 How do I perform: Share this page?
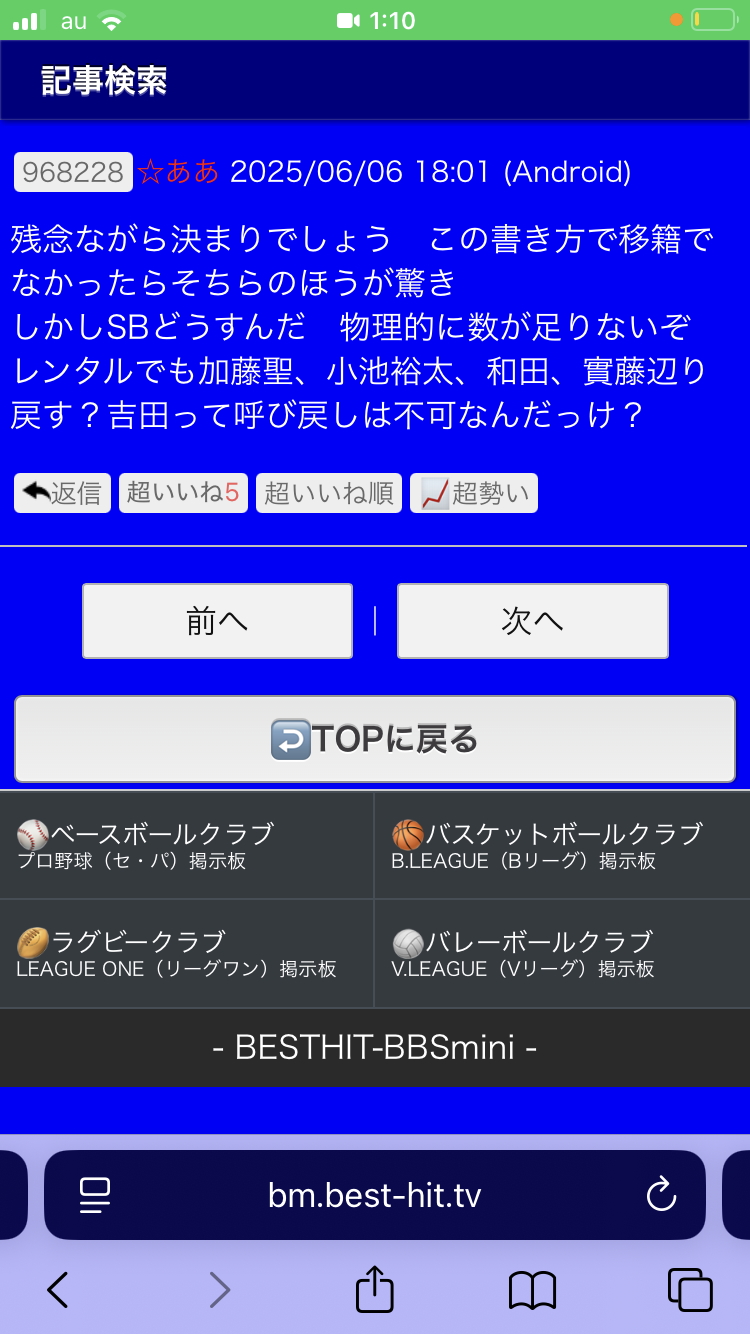tap(375, 1290)
